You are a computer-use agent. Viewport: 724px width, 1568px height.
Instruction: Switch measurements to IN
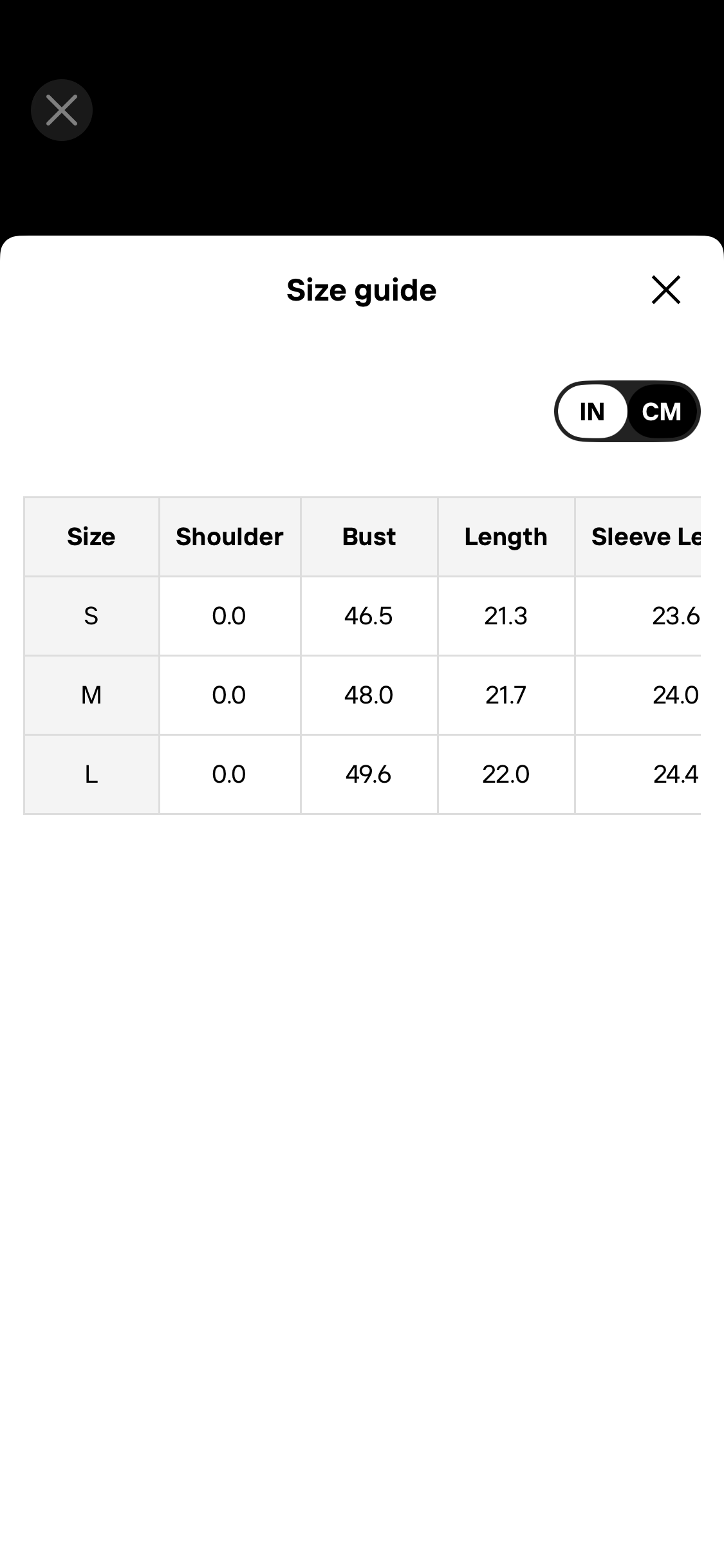(592, 411)
